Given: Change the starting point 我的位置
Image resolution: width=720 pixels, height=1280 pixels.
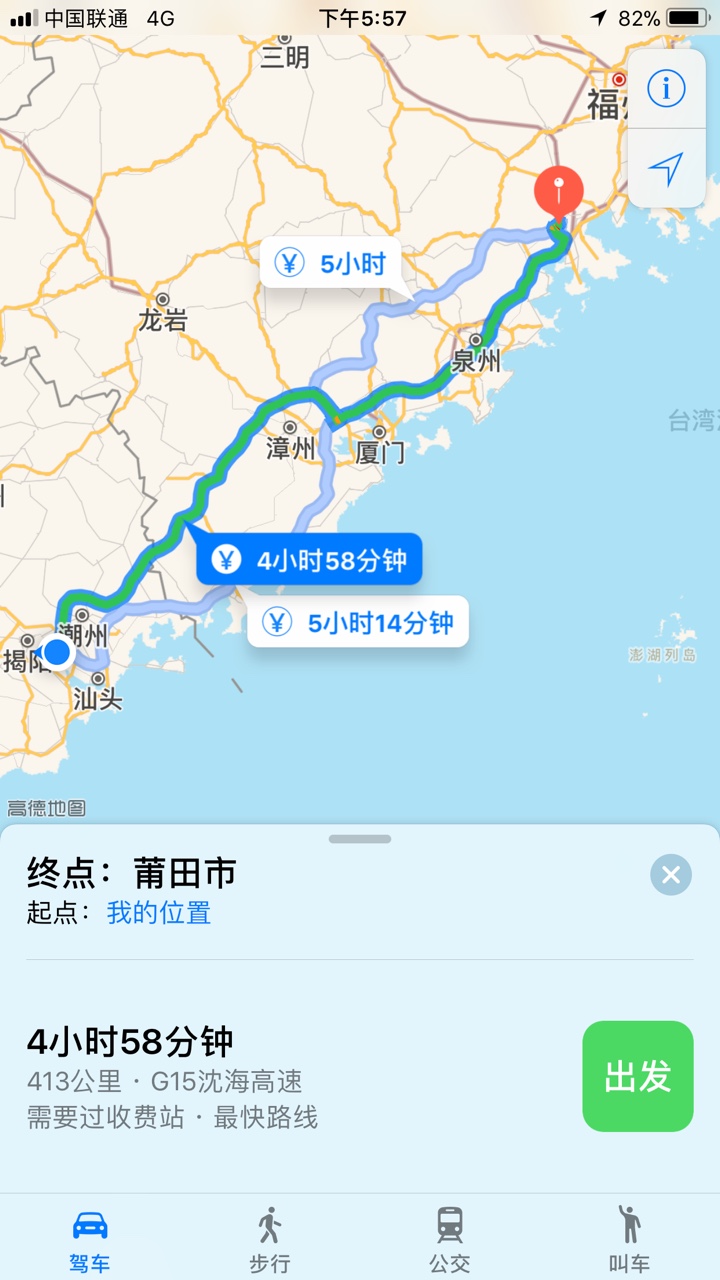Looking at the screenshot, I should pyautogui.click(x=159, y=913).
